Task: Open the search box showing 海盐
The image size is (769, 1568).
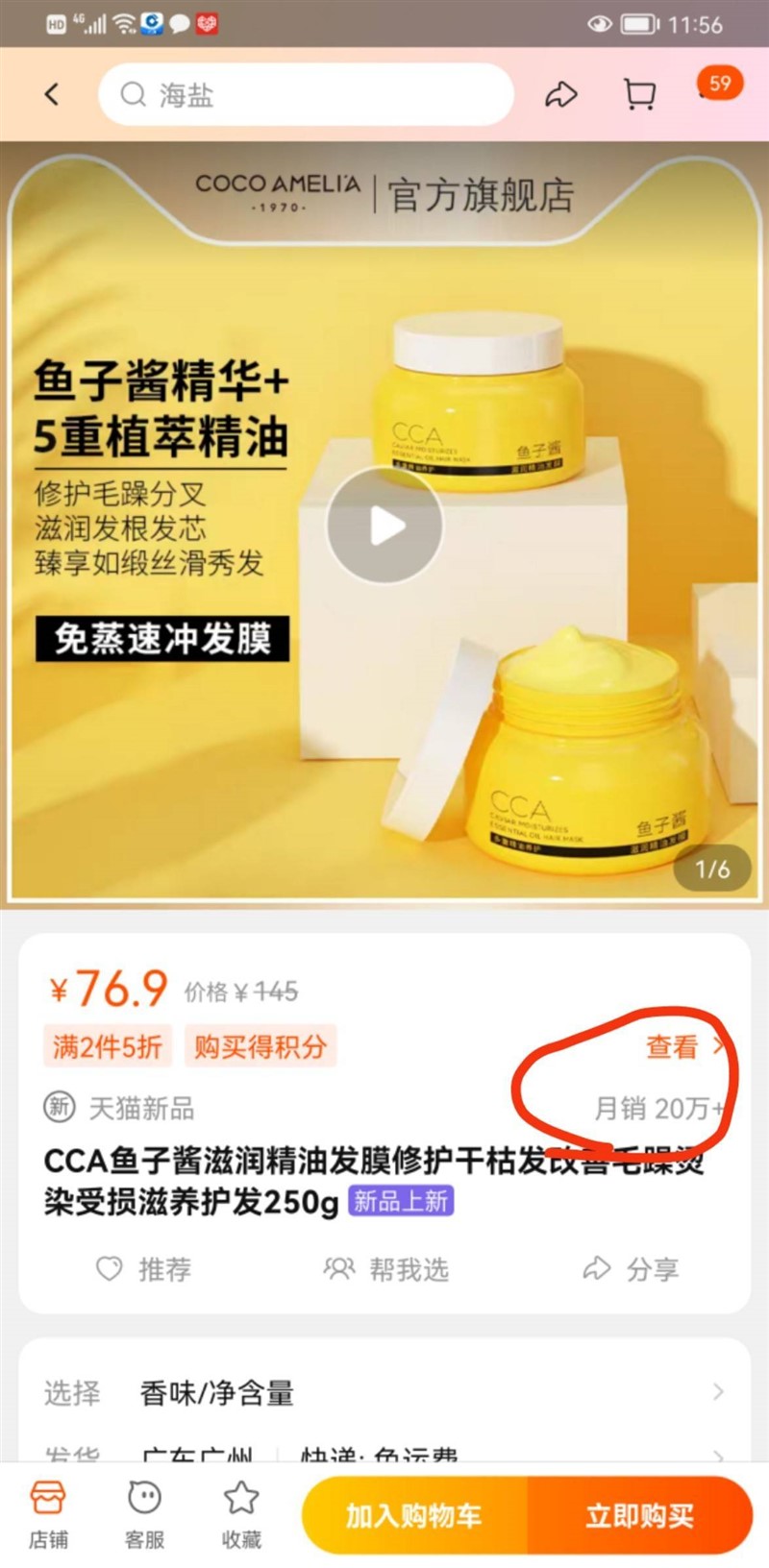Action: click(x=306, y=94)
